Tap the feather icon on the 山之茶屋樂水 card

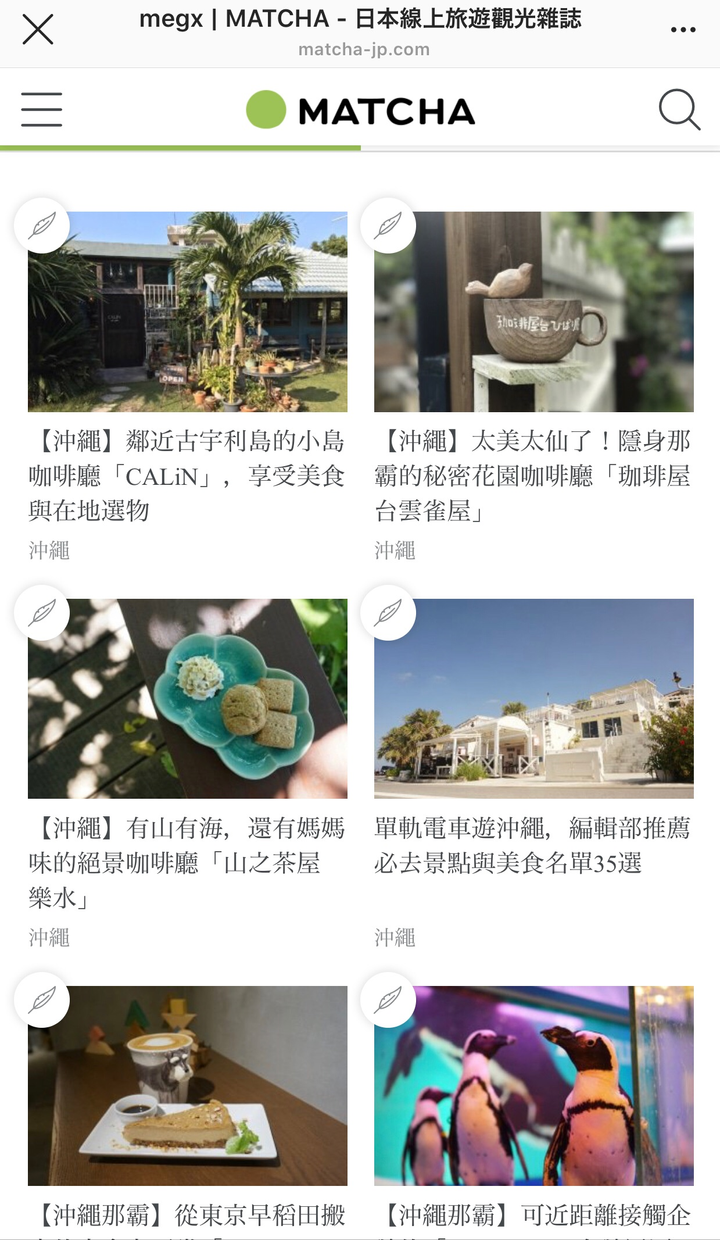point(42,613)
